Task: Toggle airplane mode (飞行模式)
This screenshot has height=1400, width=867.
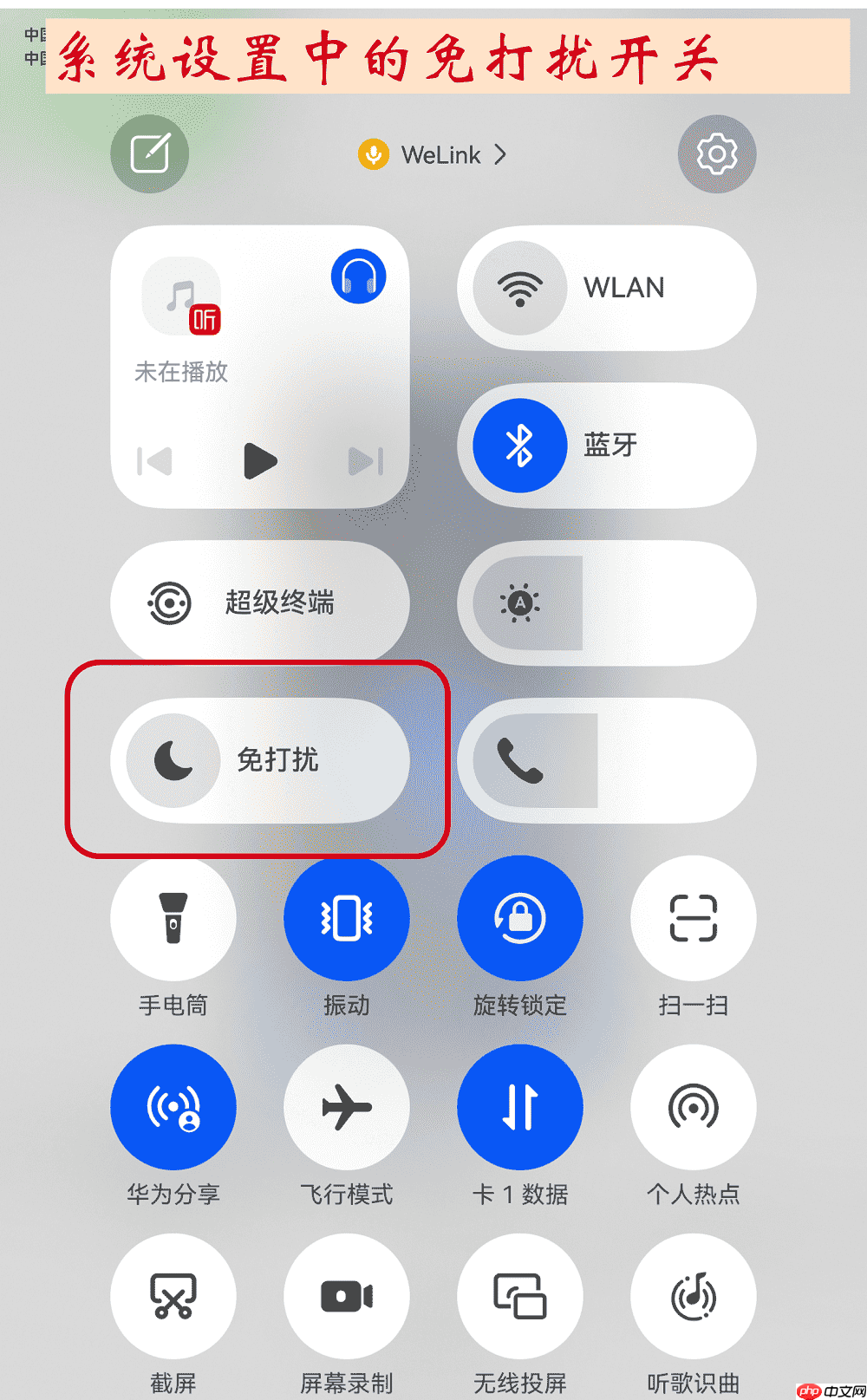Action: tap(346, 1106)
